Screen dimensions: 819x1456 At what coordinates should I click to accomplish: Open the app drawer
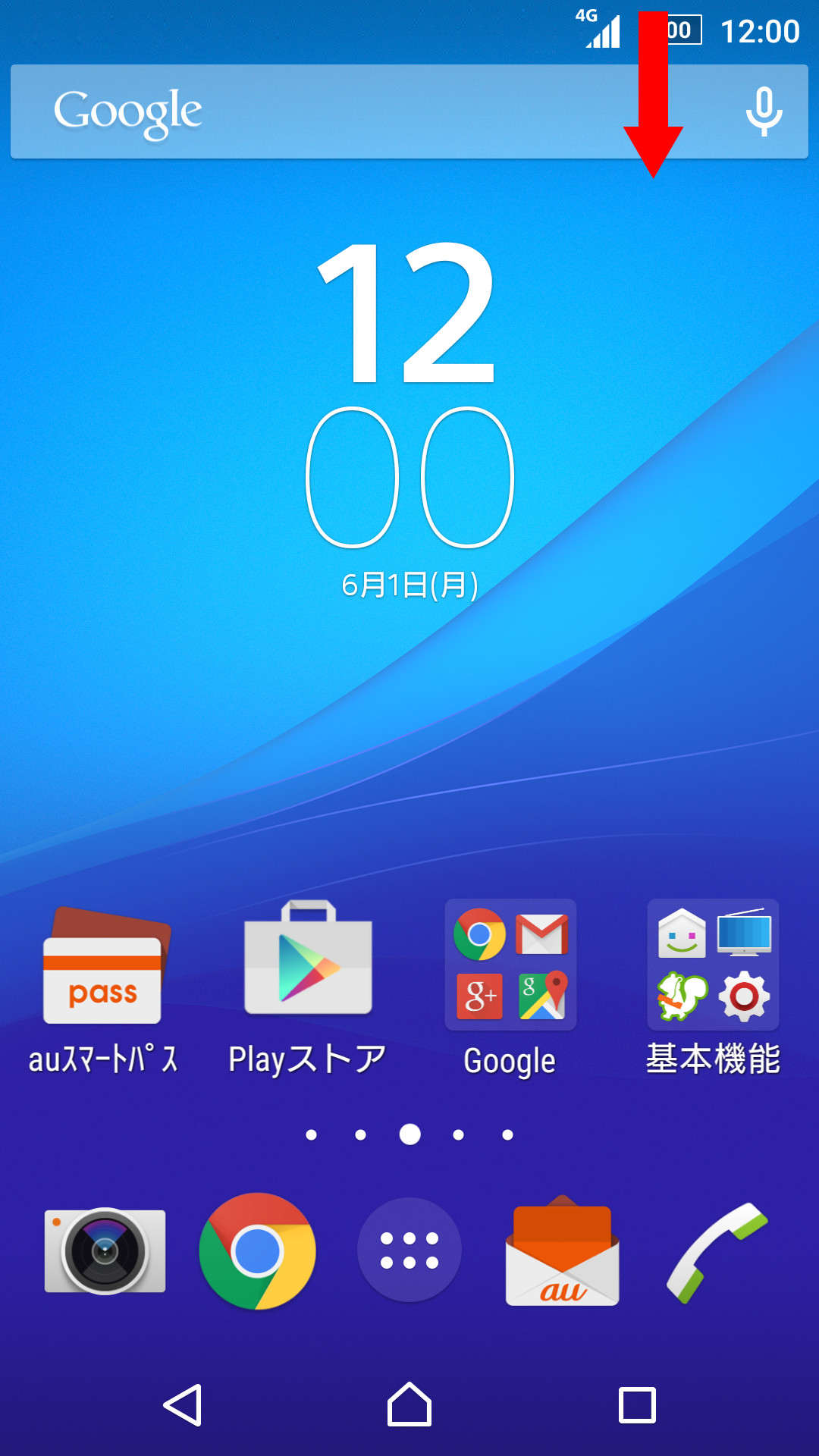[409, 1250]
